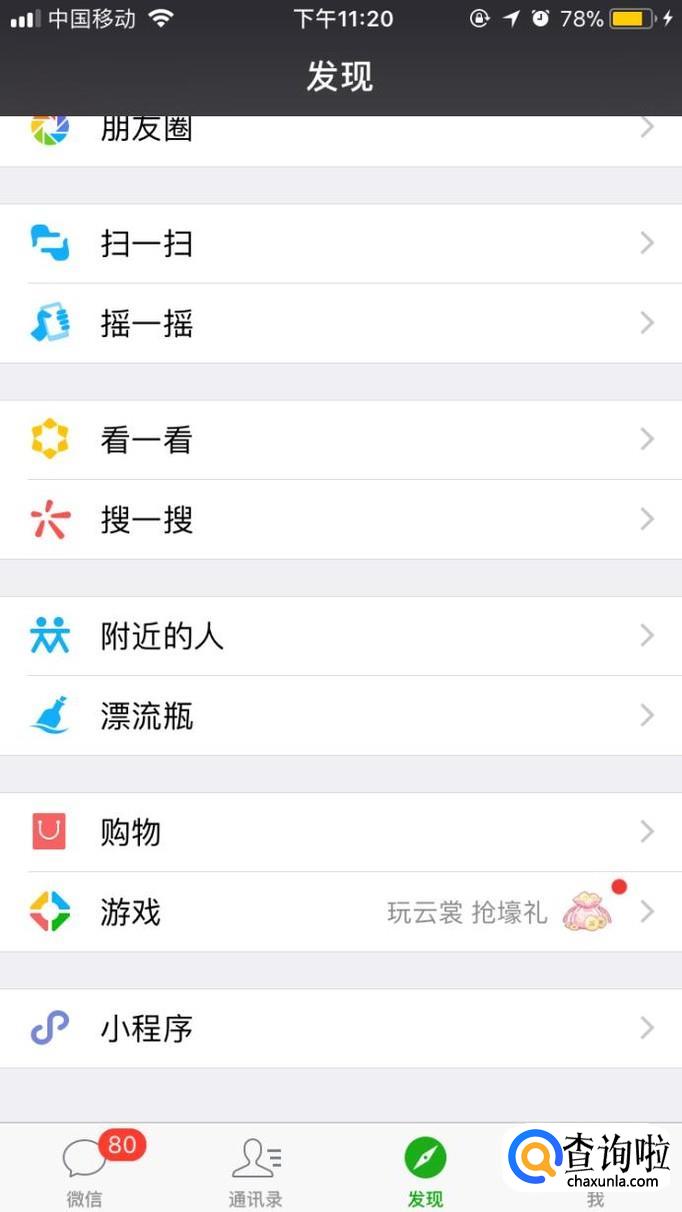Screen dimensions: 682x1212
Task: Switch to the 微信 chats tab
Action: (85, 1168)
